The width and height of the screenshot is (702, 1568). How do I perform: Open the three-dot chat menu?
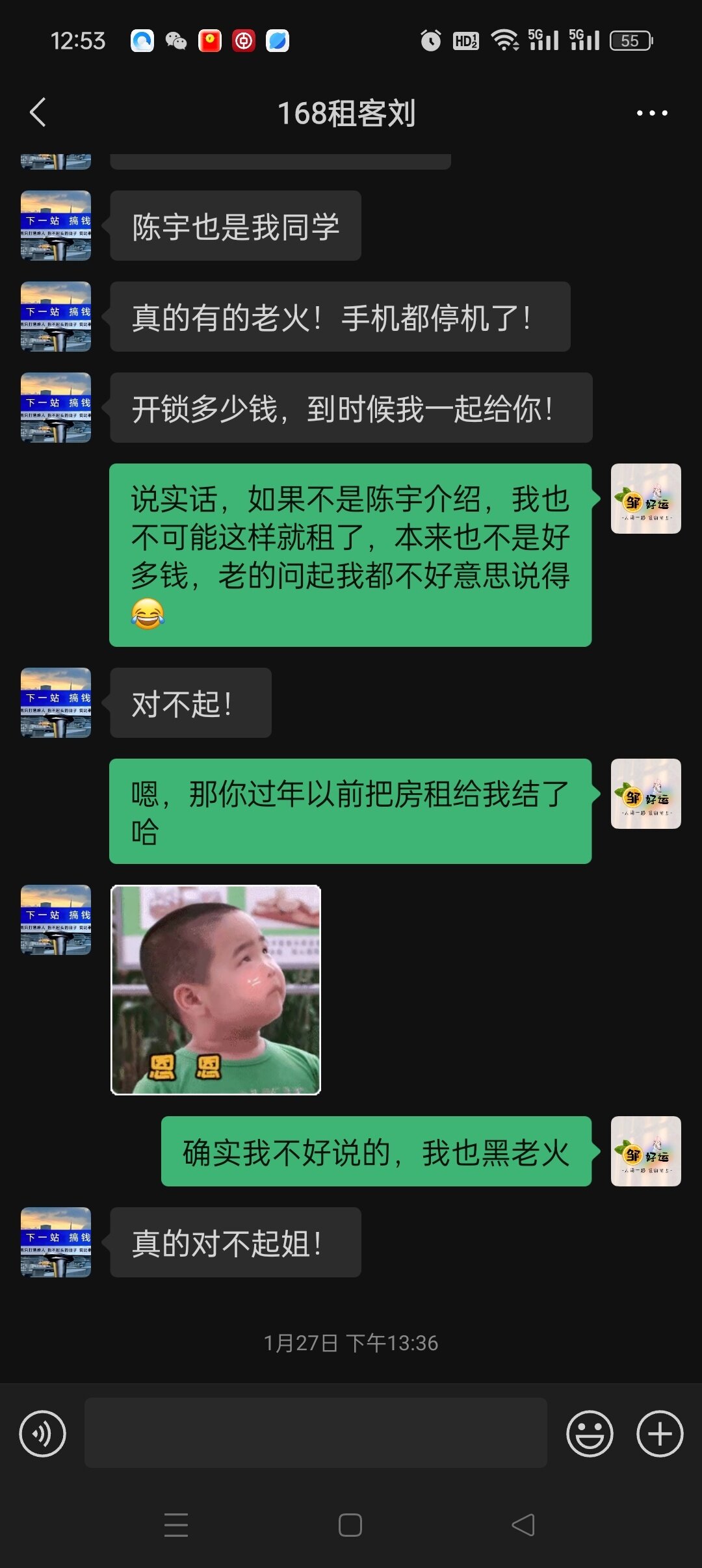coord(651,113)
